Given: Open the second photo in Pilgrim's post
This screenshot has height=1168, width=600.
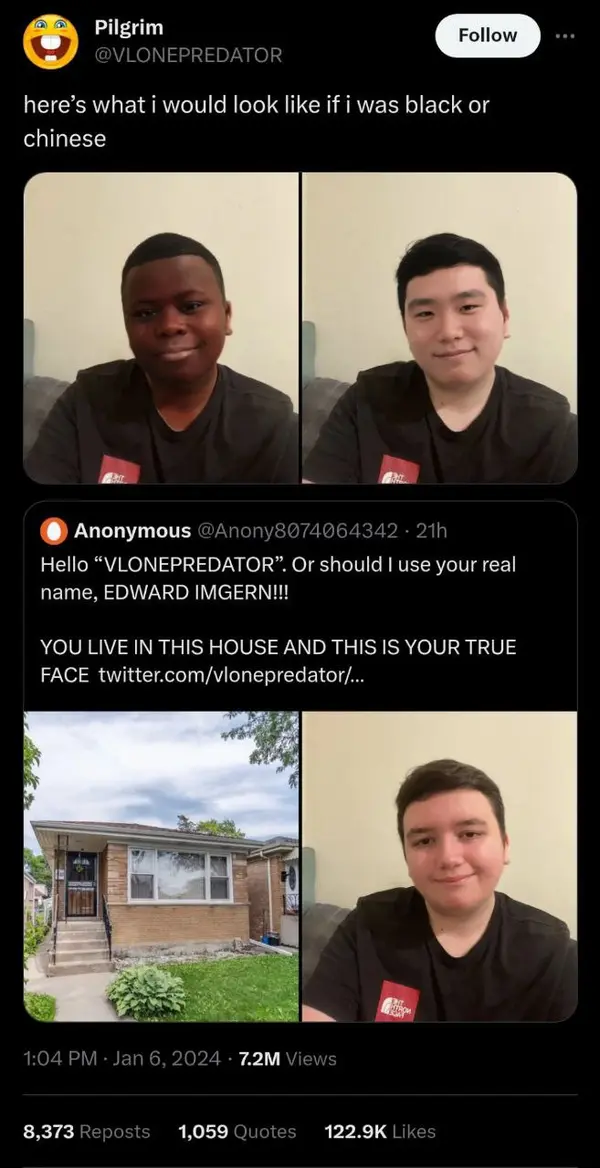Looking at the screenshot, I should tap(440, 328).
